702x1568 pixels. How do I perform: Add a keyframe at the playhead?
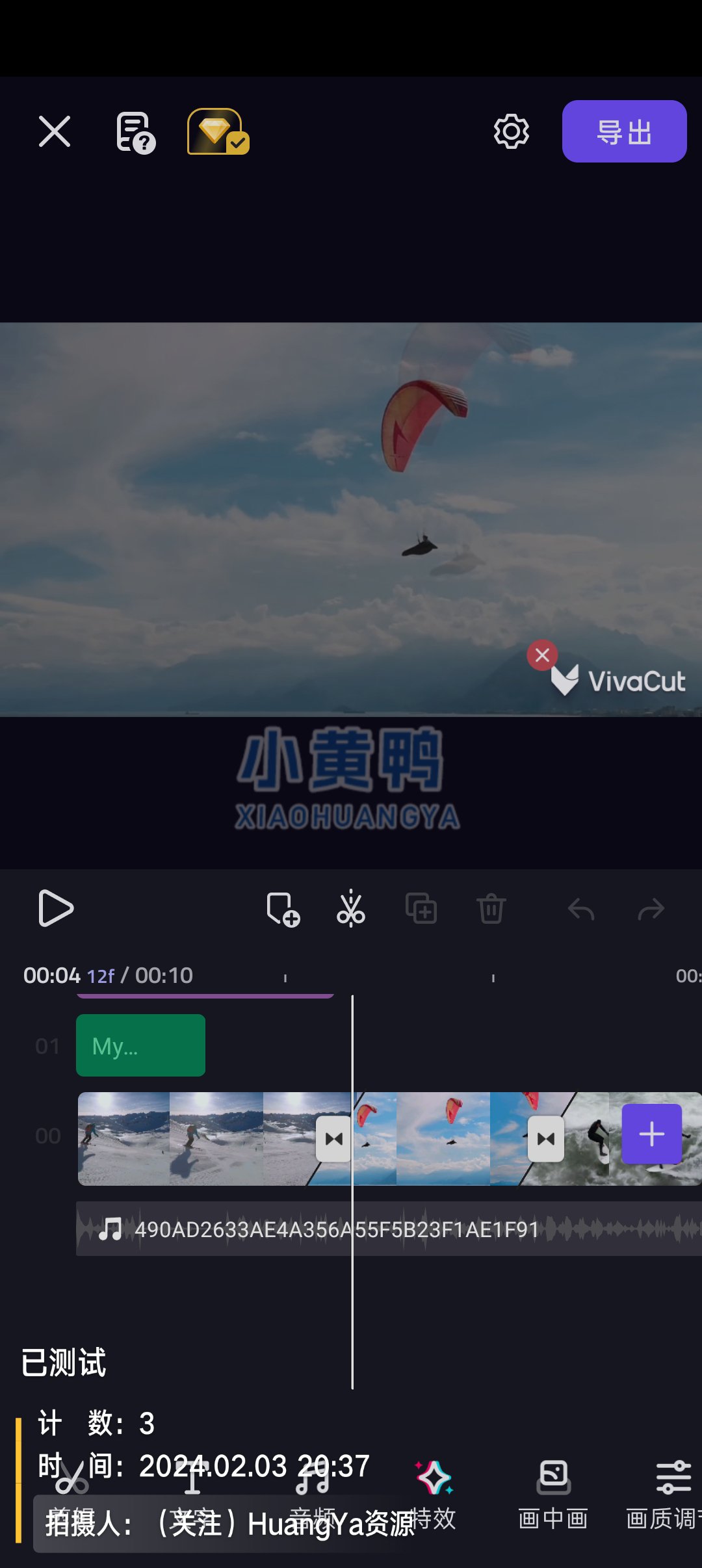[x=283, y=909]
